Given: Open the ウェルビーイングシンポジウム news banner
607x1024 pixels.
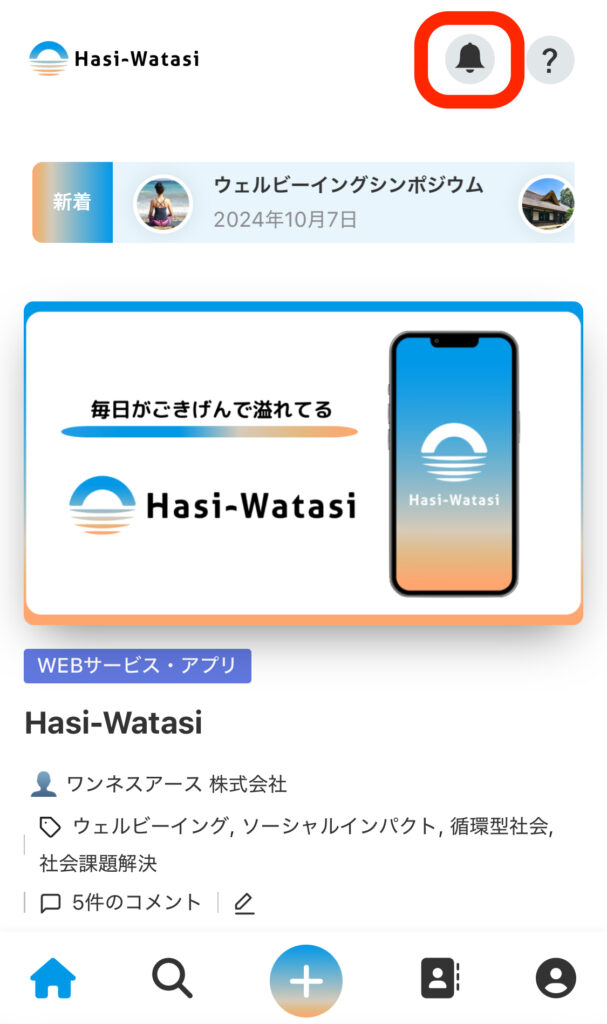Looking at the screenshot, I should pos(346,203).
